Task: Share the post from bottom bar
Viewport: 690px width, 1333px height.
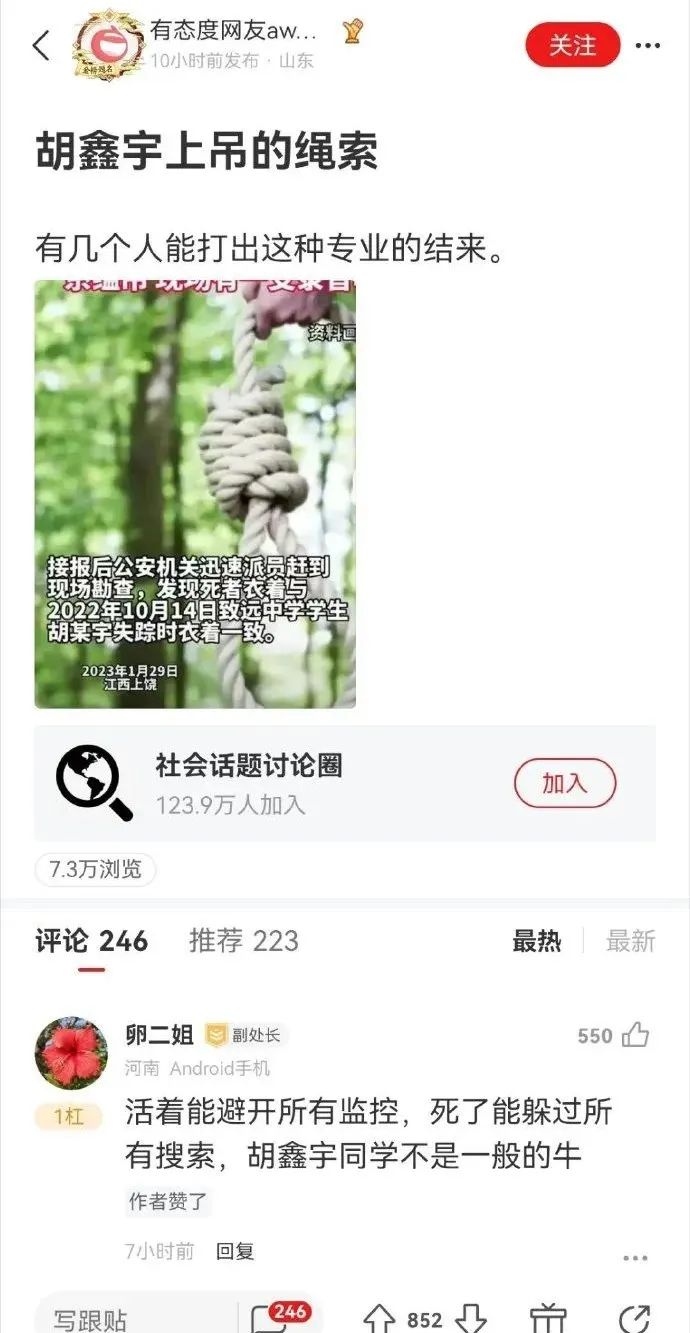Action: pyautogui.click(x=635, y=1319)
